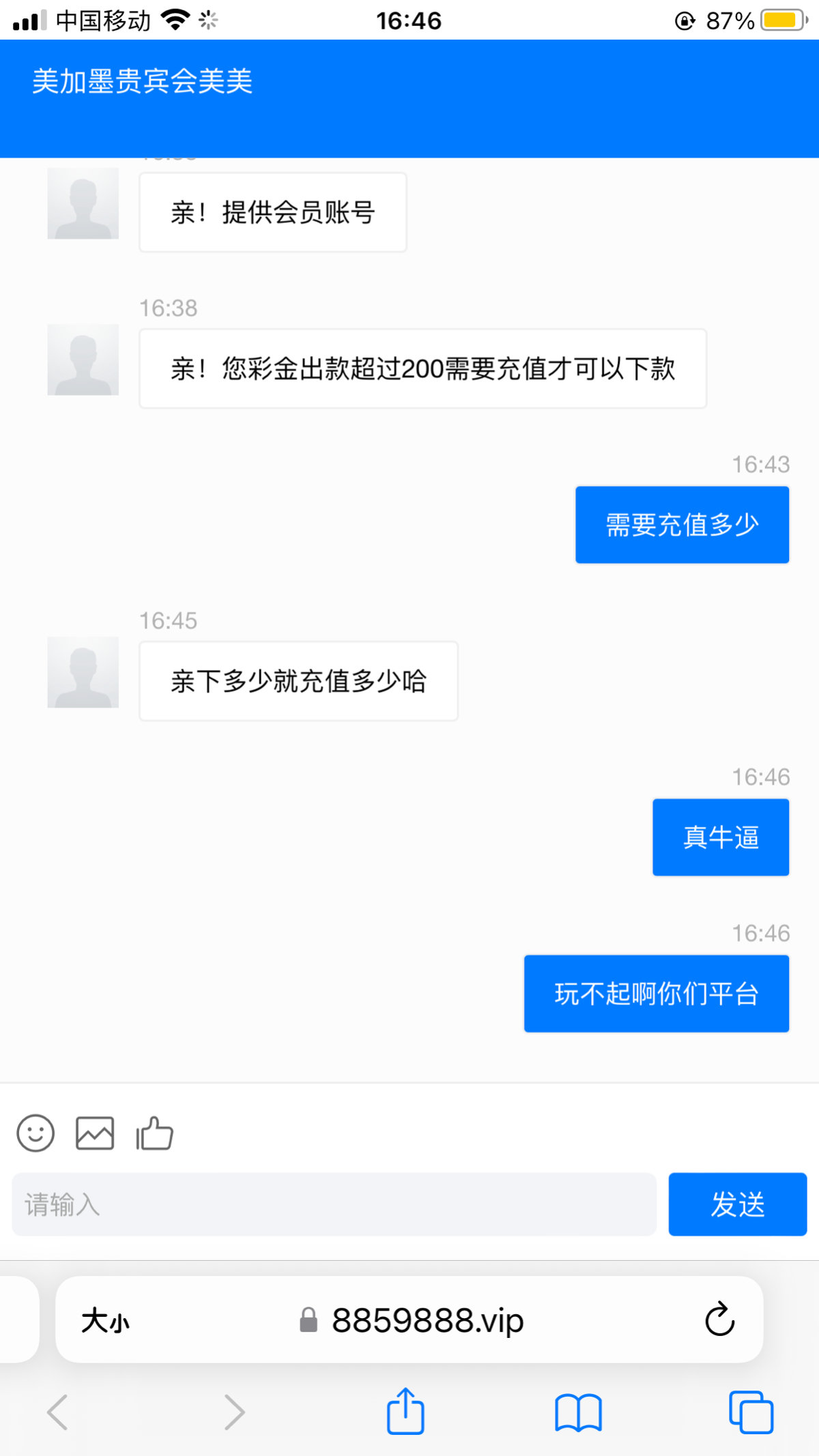
Task: Reload the current page
Action: click(x=719, y=1320)
